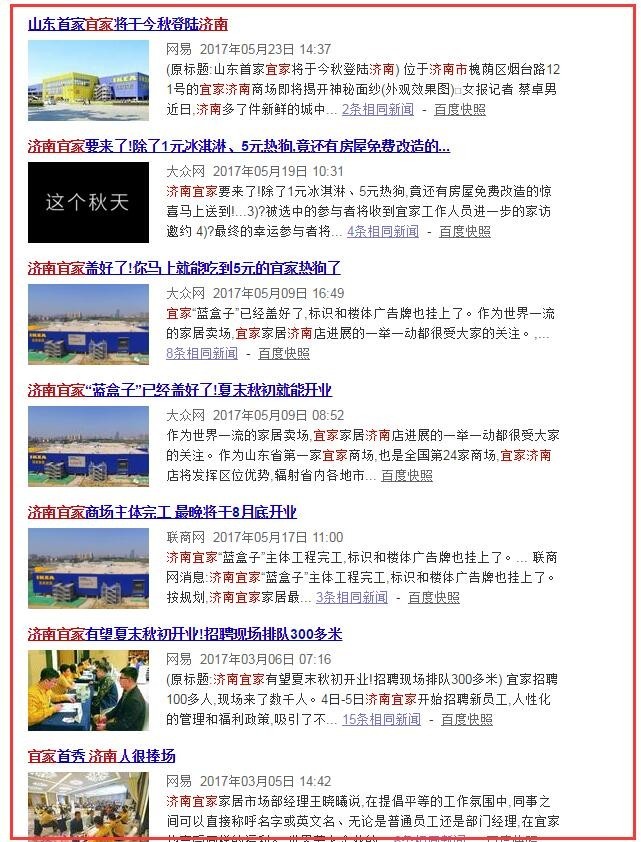Open headline 济南宜家有望夏末秋初开业!招聘现场排队300多米

184,634
